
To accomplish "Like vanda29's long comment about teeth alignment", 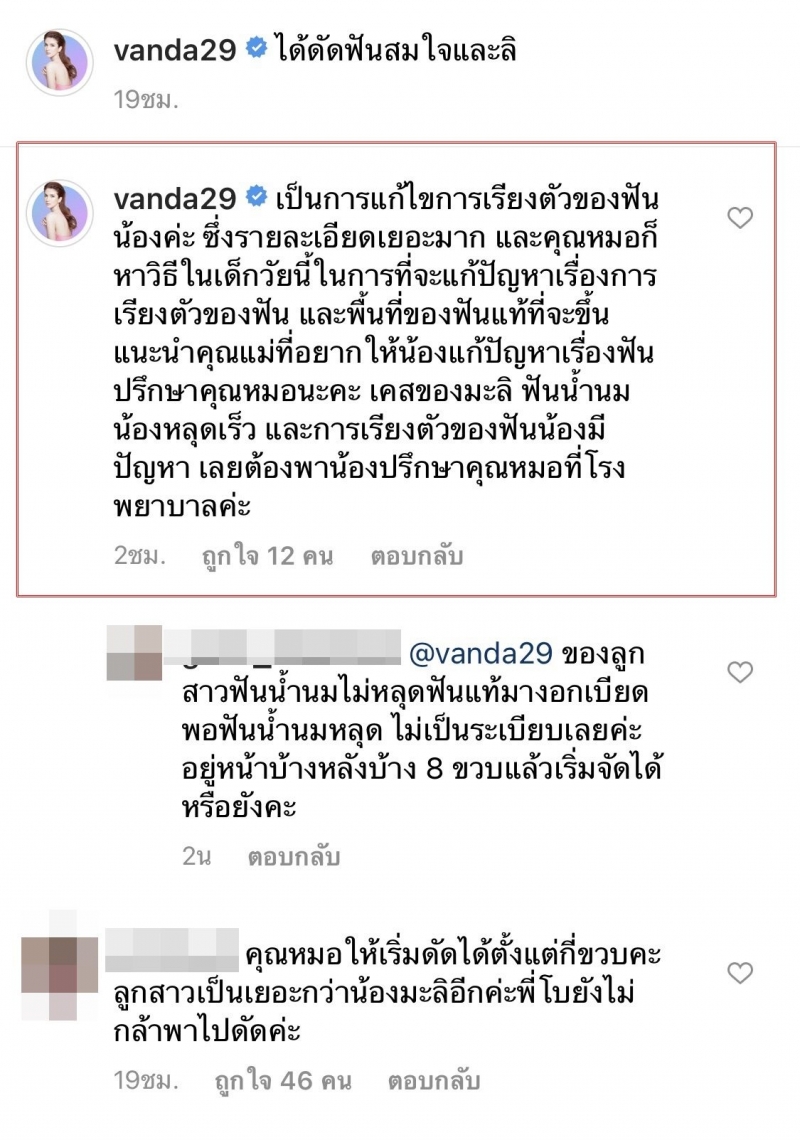I will (x=739, y=218).
